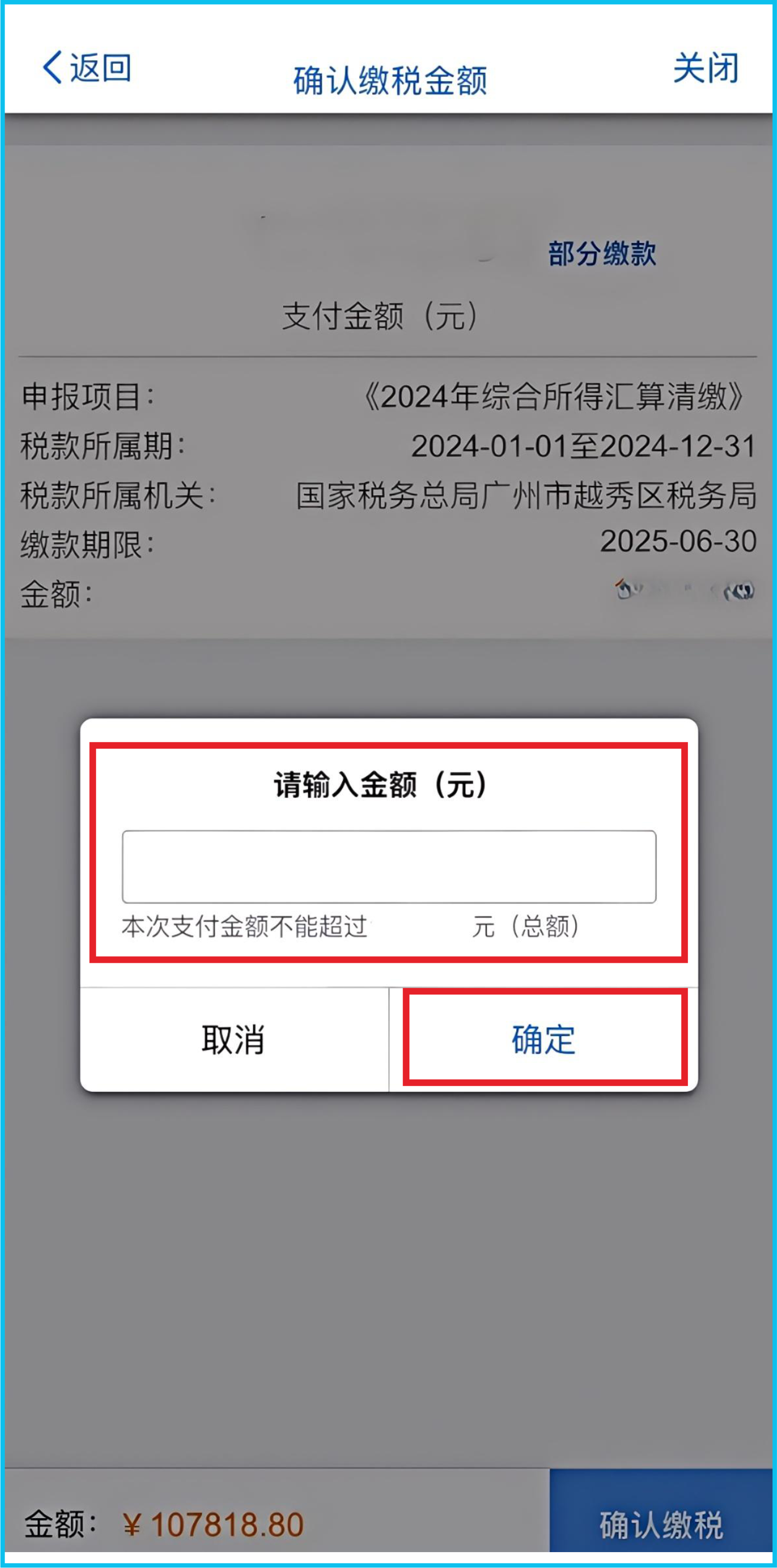Viewport: 777px width, 1568px height.
Task: Select the 部分缴款 partial payment link
Action: coord(601,253)
